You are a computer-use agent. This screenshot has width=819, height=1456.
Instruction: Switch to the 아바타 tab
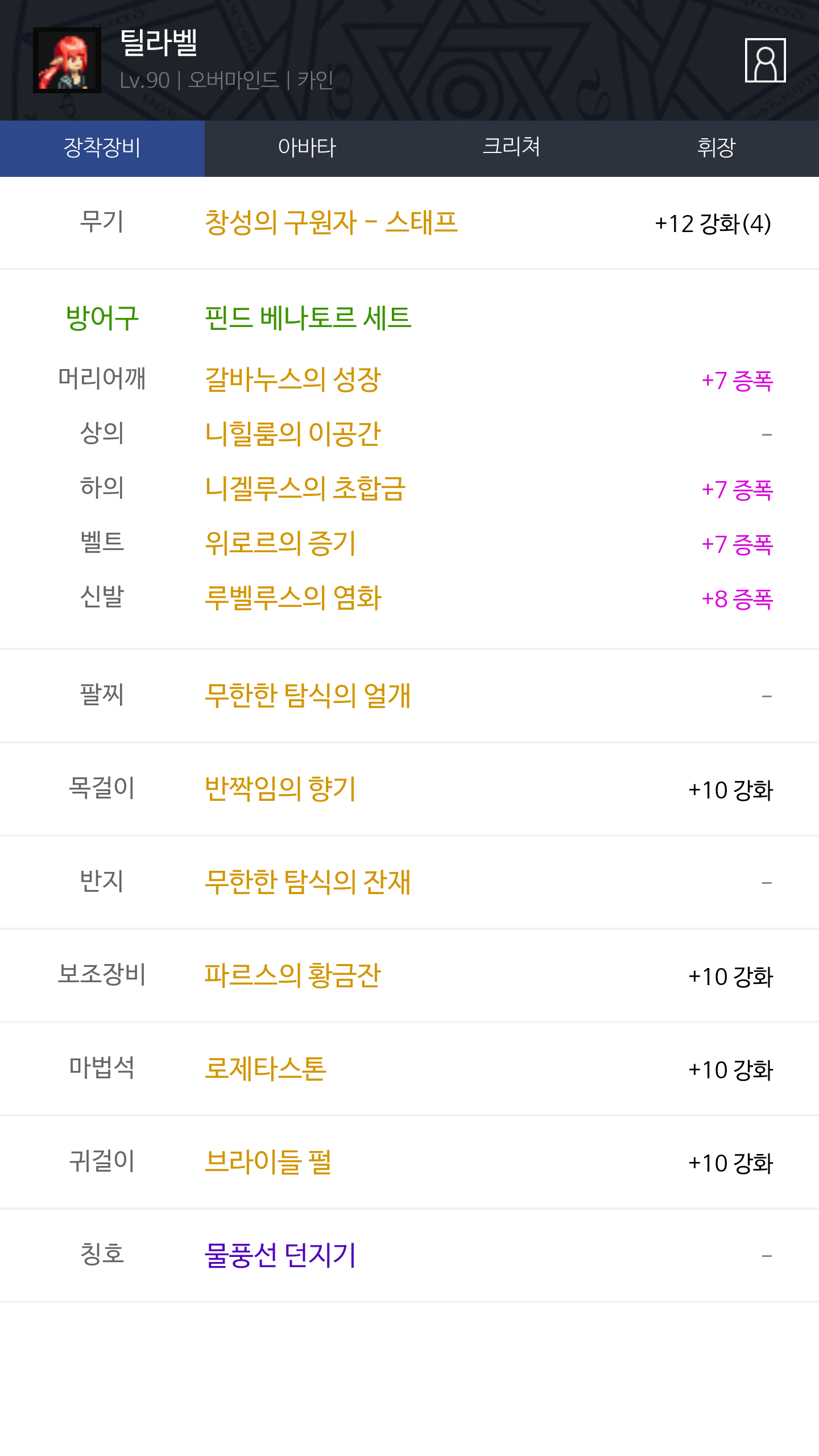tap(307, 148)
